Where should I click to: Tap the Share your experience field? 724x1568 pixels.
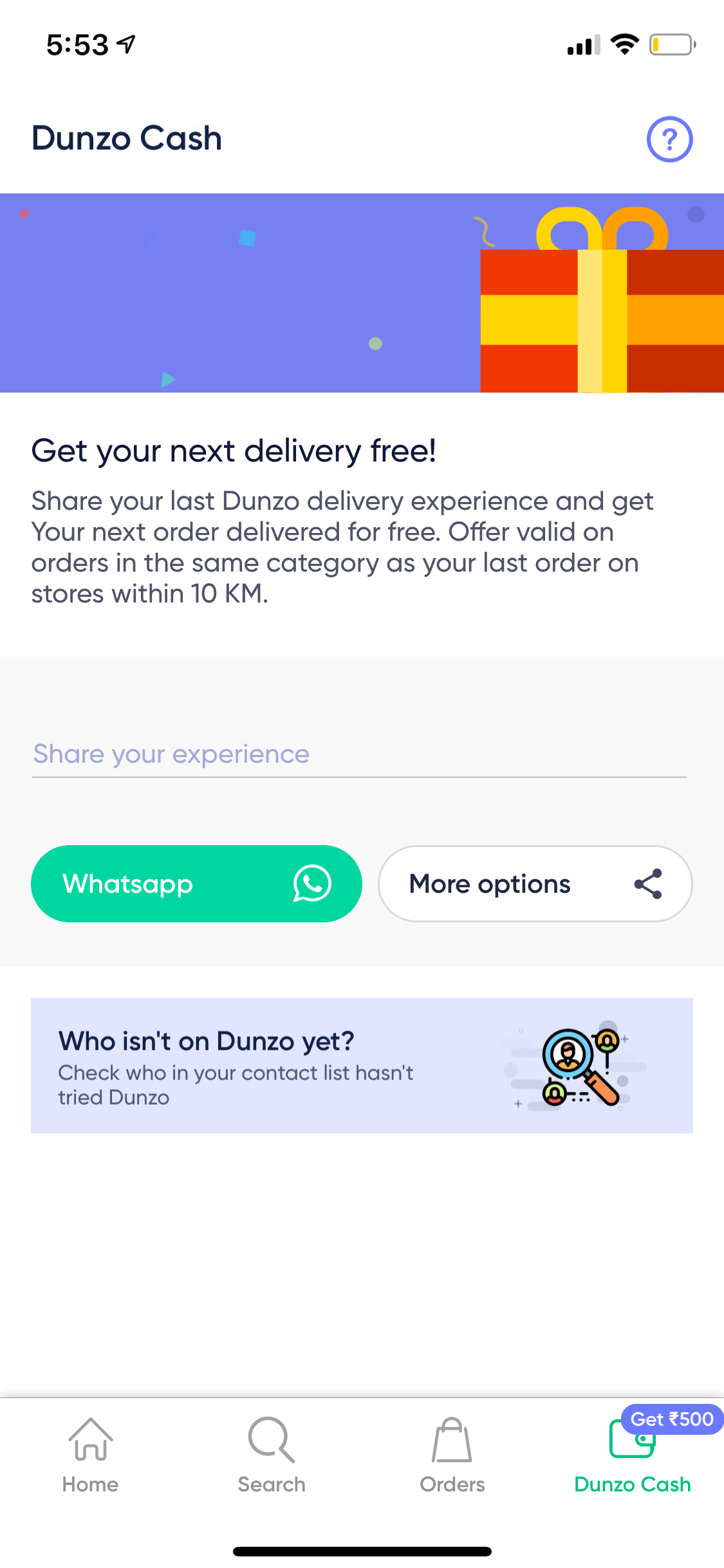[358, 754]
